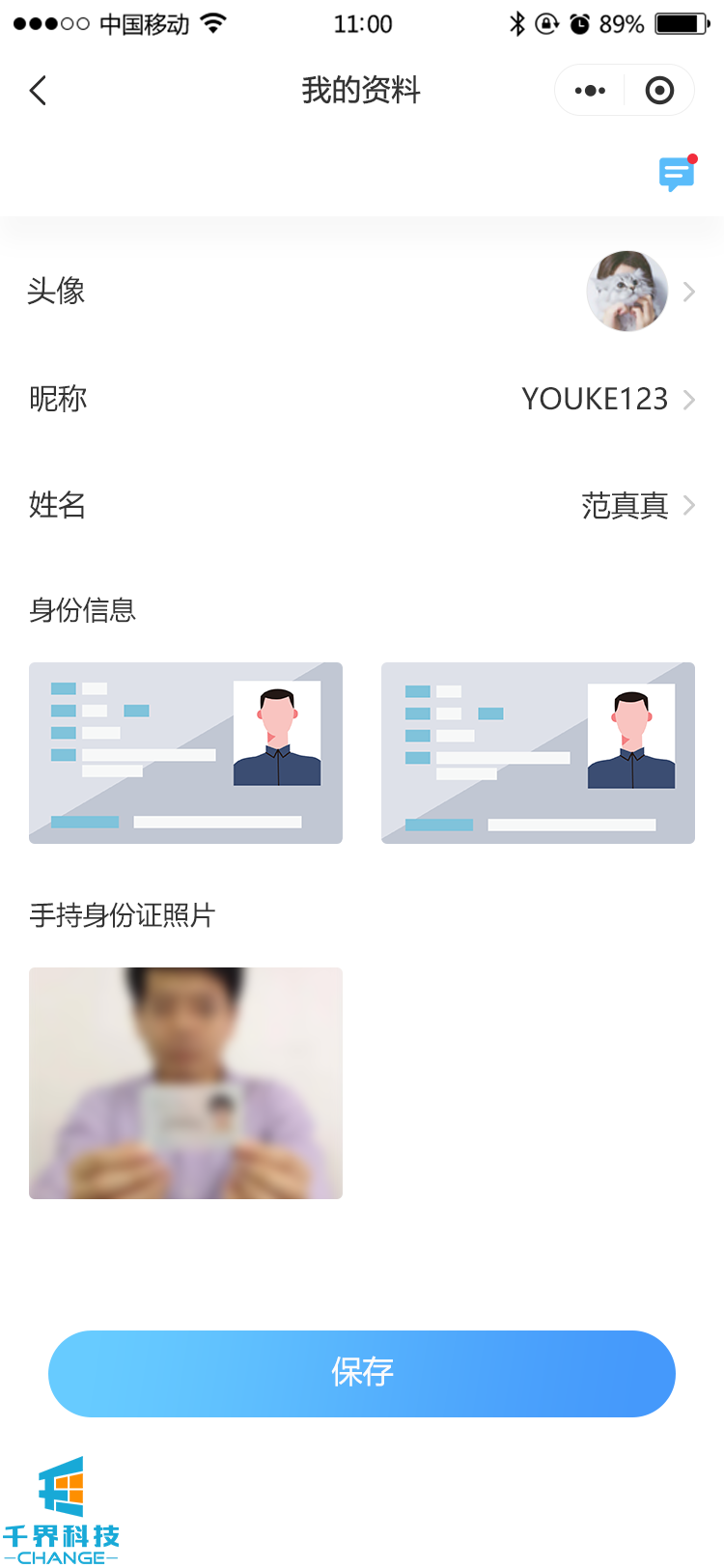Image resolution: width=724 pixels, height=1568 pixels.
Task: Open the 手持身份证照片 photo
Action: [x=185, y=1083]
